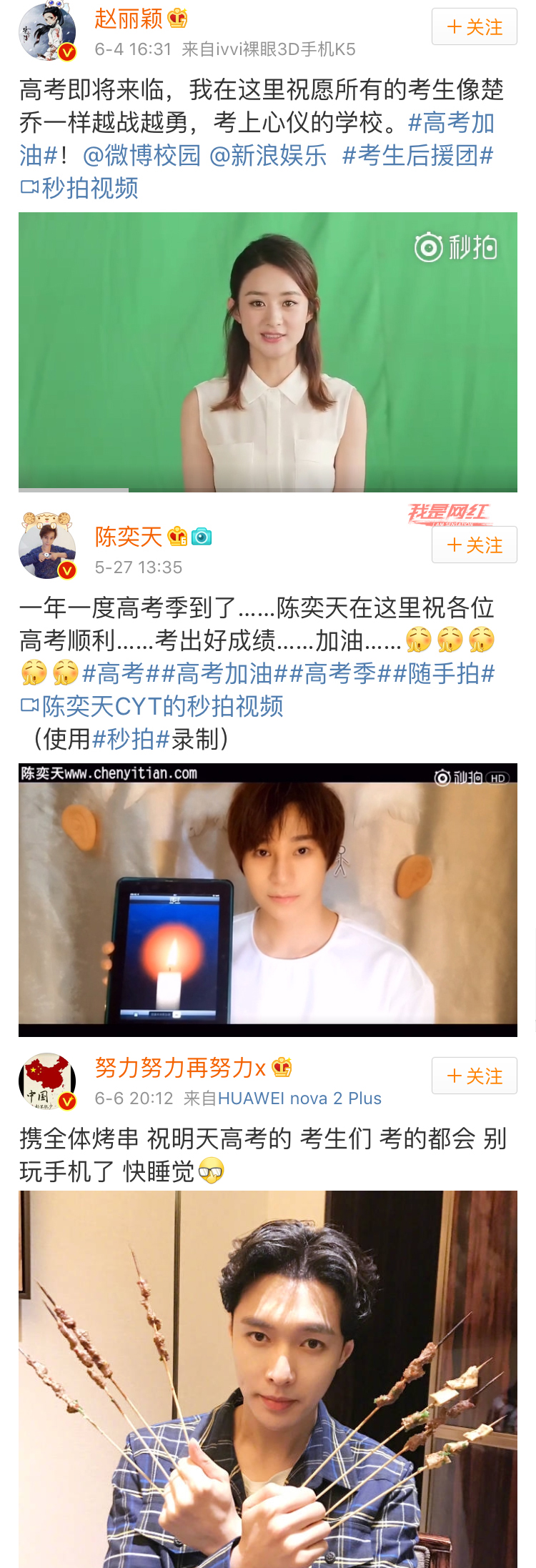This screenshot has height=1568, width=536.
Task: View the skewers photo in 努力努力再努力x's post
Action: [267, 1378]
